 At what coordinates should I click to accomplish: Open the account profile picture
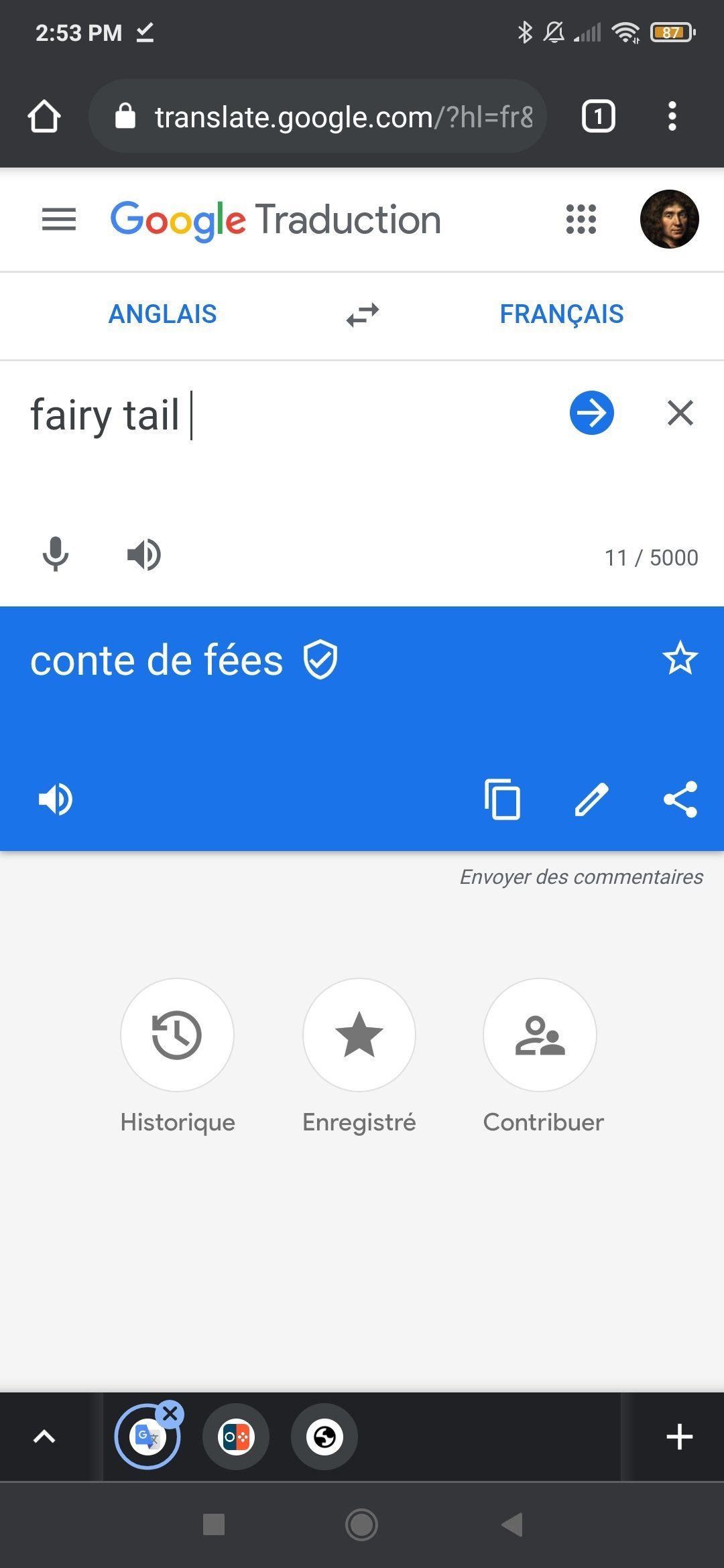click(669, 219)
